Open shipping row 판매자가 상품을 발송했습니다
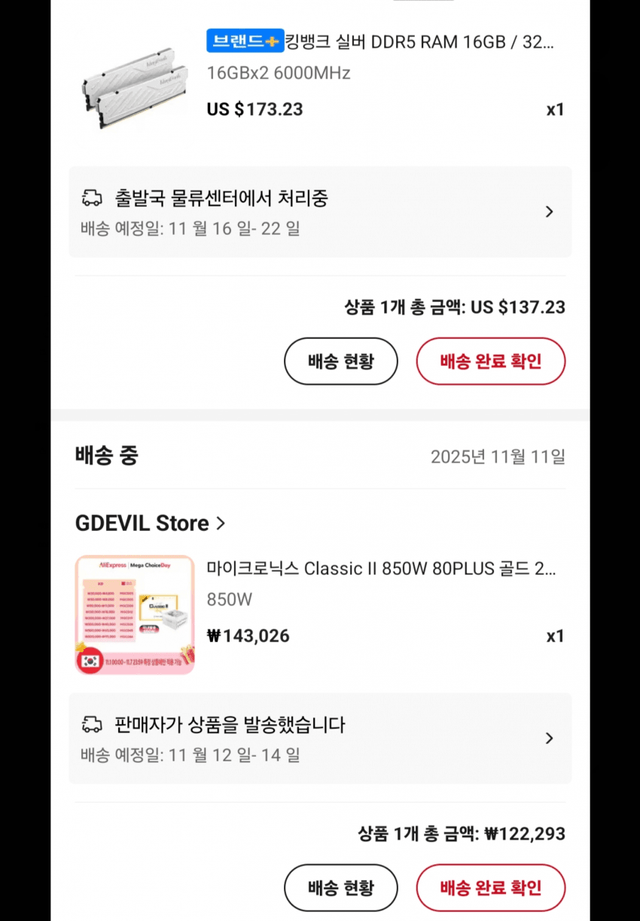The image size is (640, 921). (319, 738)
